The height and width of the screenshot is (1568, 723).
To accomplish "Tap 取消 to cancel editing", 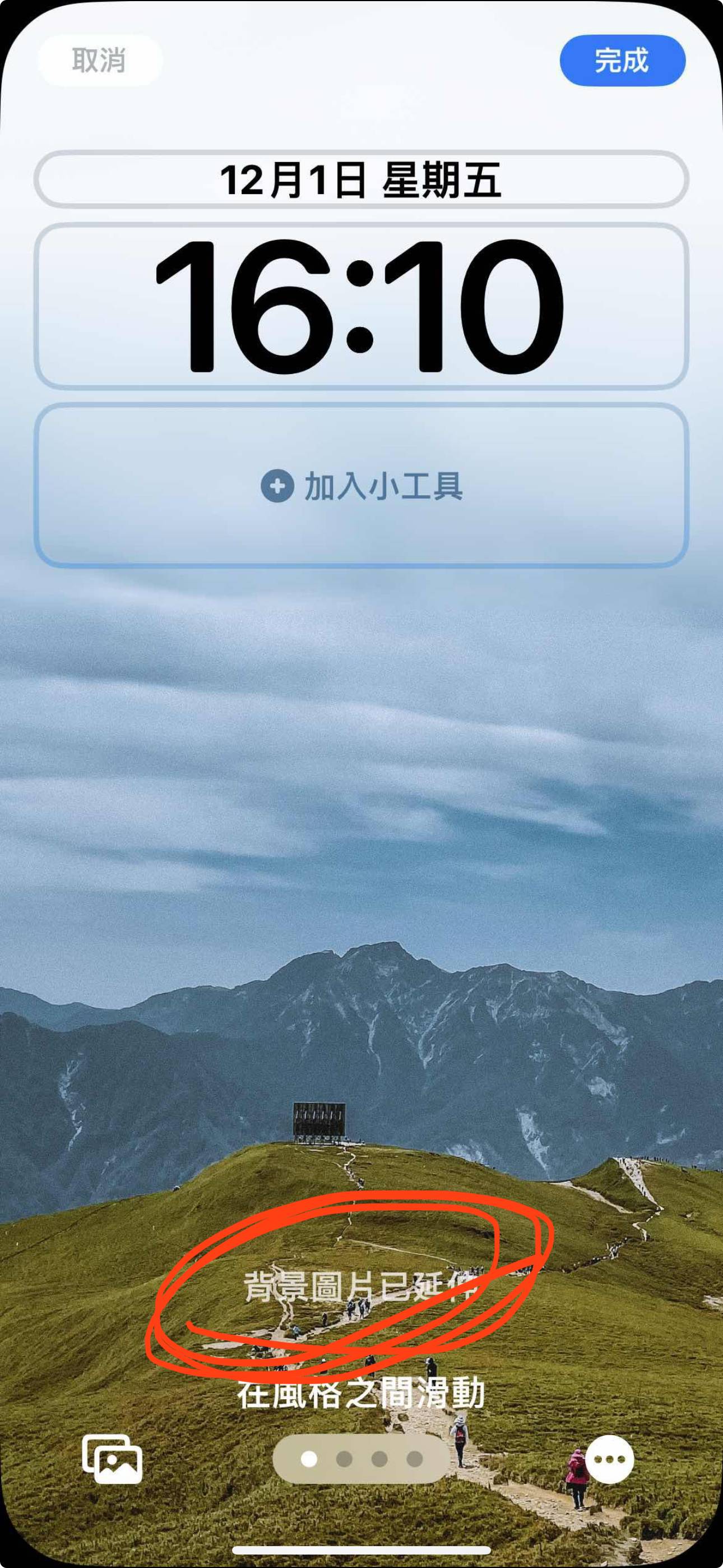I will (x=100, y=60).
